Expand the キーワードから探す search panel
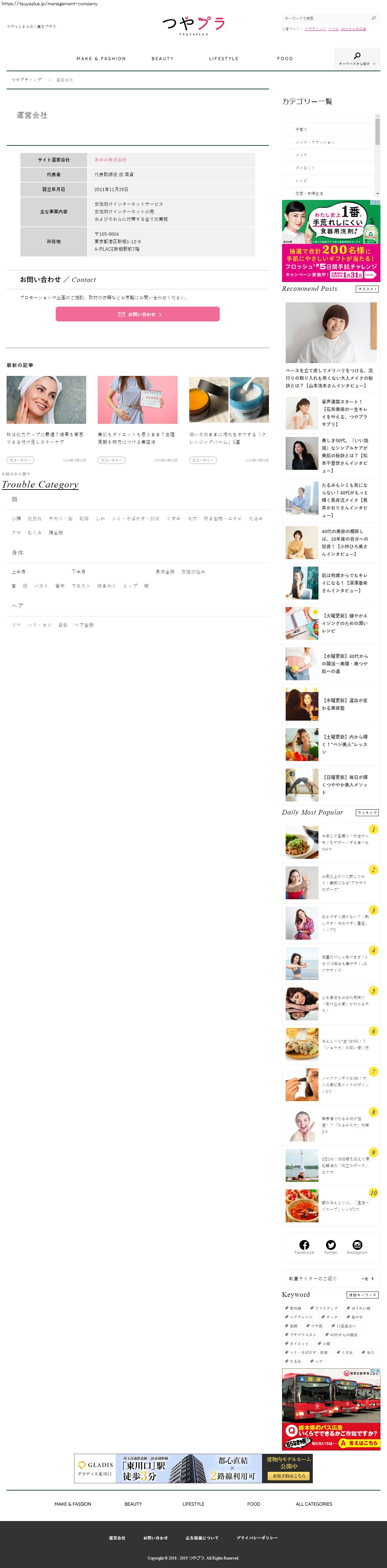This screenshot has width=387, height=1568. click(357, 58)
